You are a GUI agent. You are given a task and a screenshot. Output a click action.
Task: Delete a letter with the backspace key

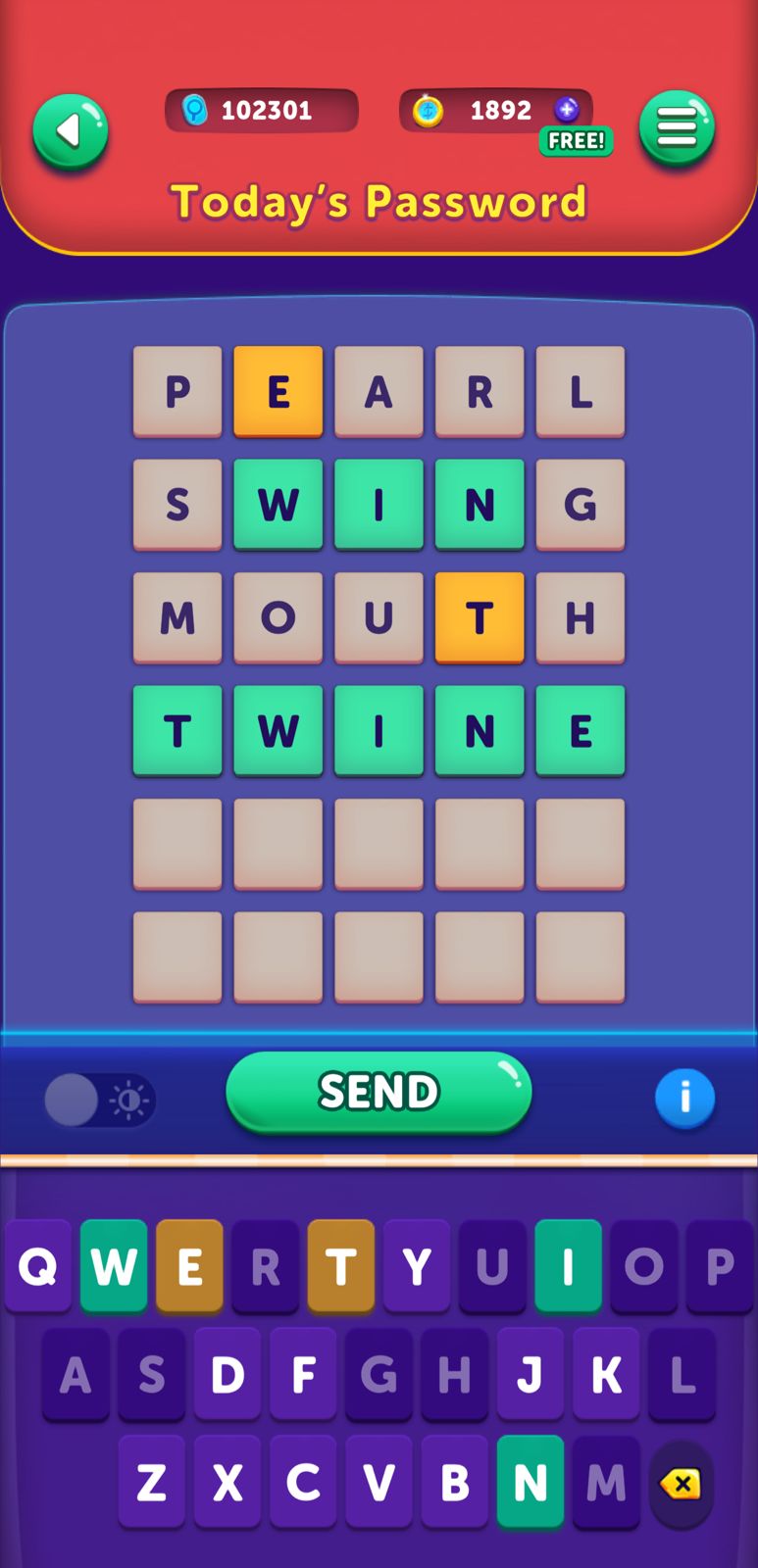(681, 1484)
